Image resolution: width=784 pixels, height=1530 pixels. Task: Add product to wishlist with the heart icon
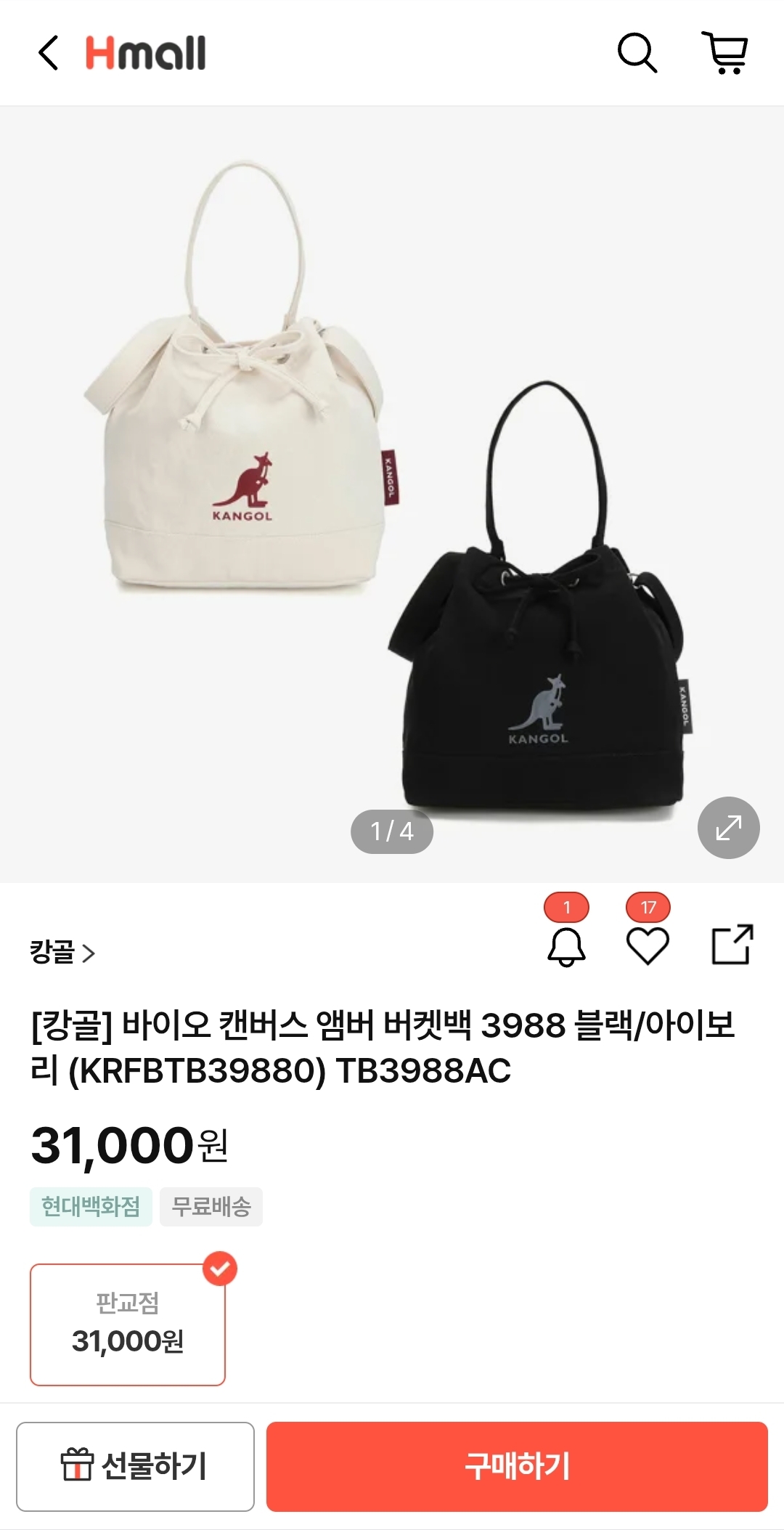pyautogui.click(x=648, y=945)
